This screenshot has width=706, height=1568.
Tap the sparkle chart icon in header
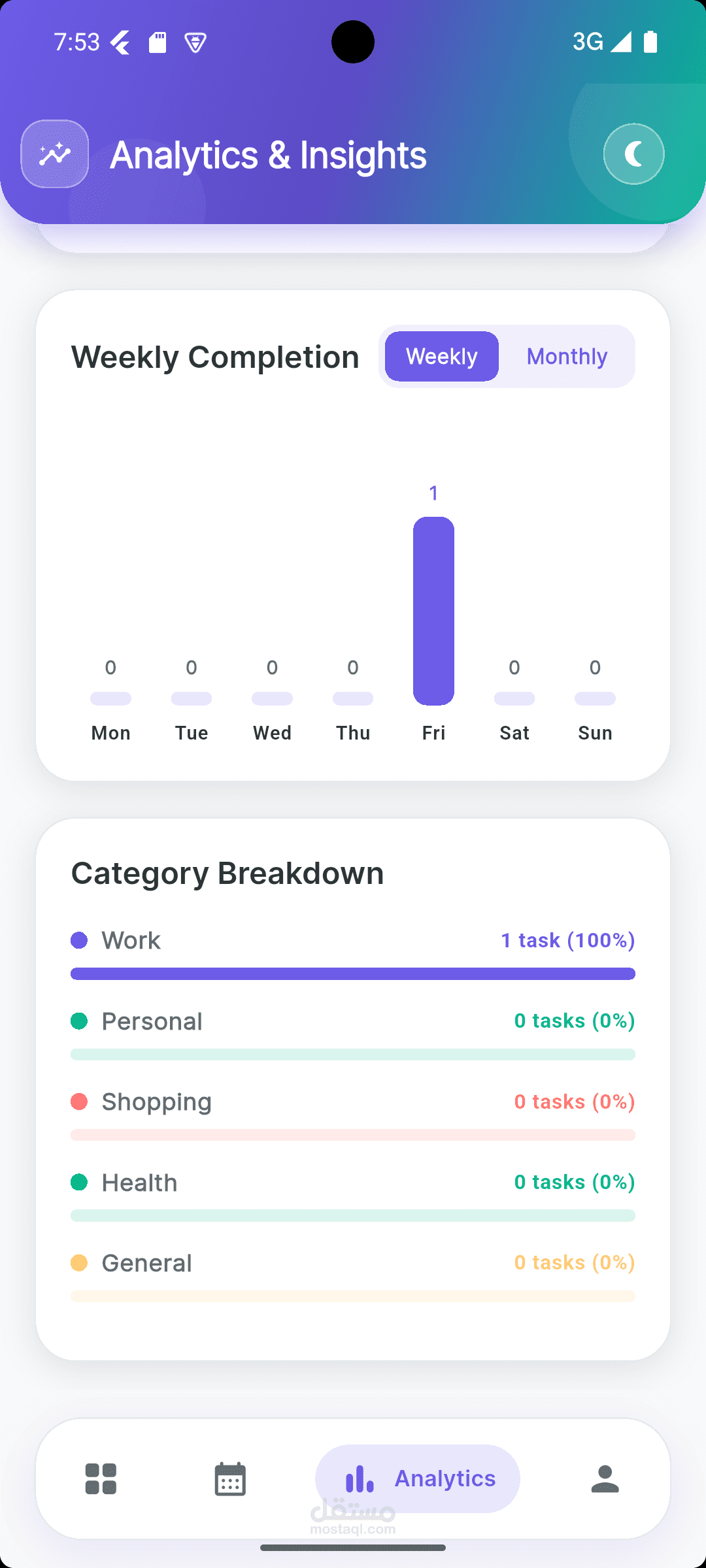click(x=55, y=154)
